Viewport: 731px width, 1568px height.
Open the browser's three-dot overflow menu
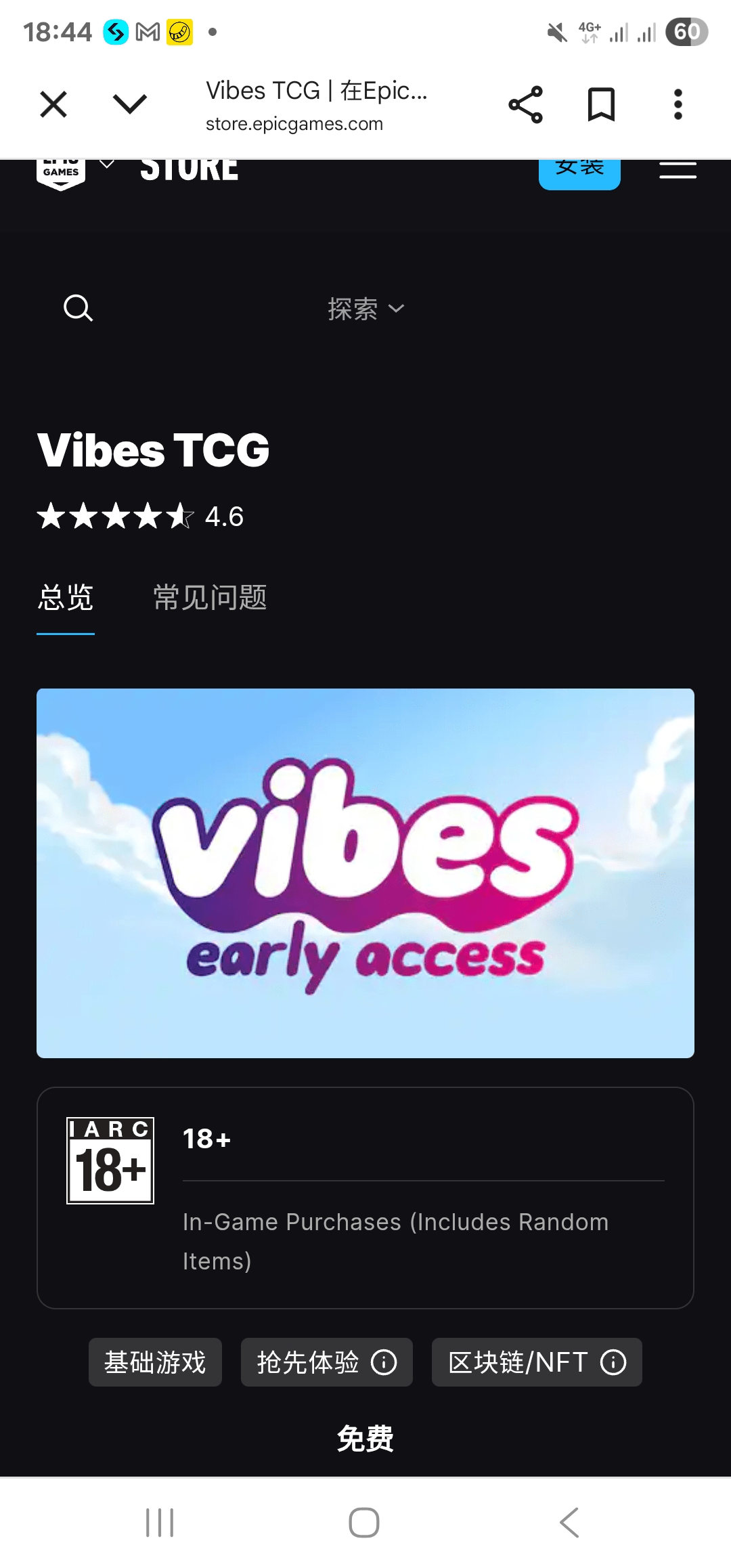(678, 105)
